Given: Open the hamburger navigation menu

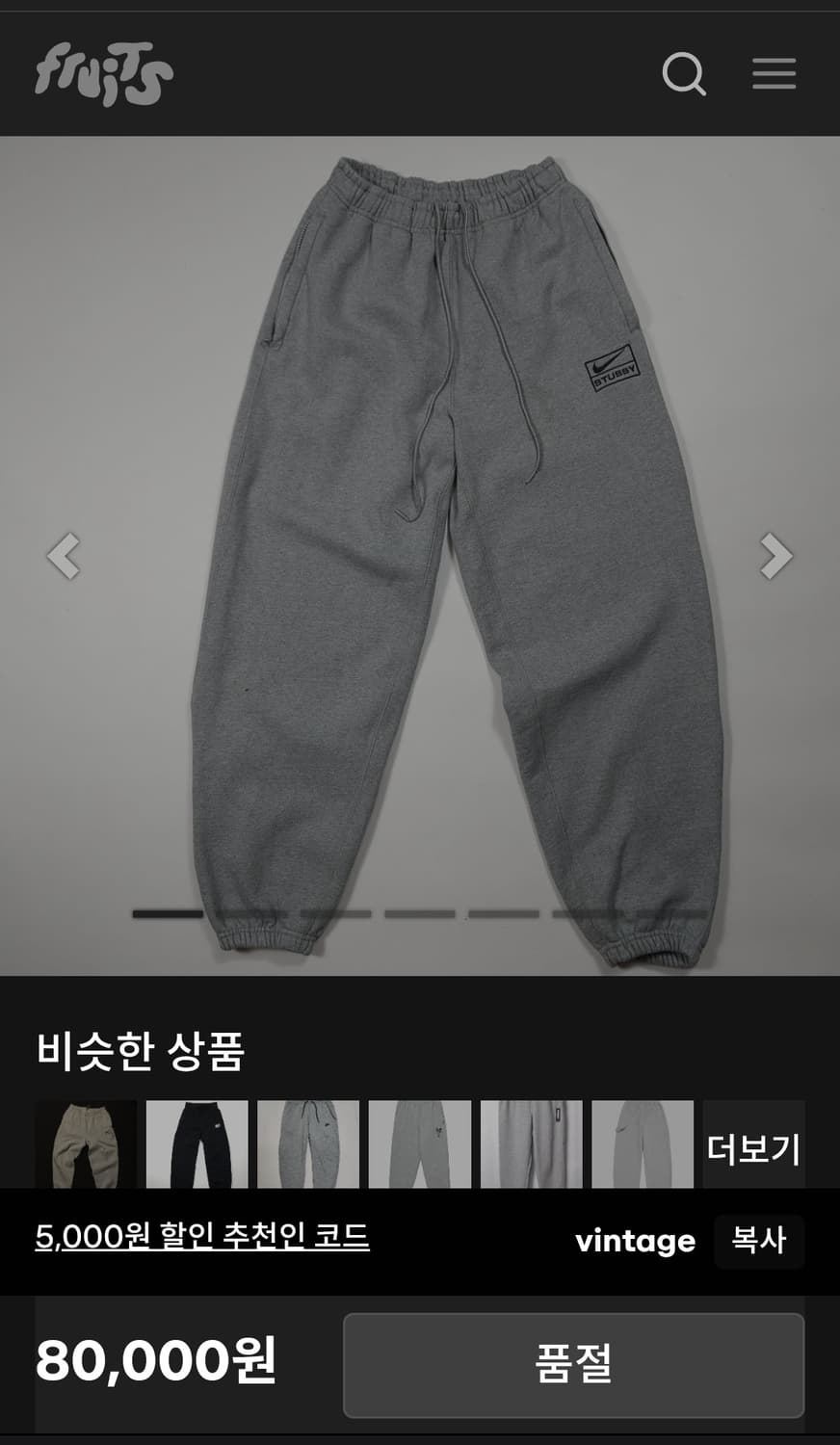Looking at the screenshot, I should 774,74.
